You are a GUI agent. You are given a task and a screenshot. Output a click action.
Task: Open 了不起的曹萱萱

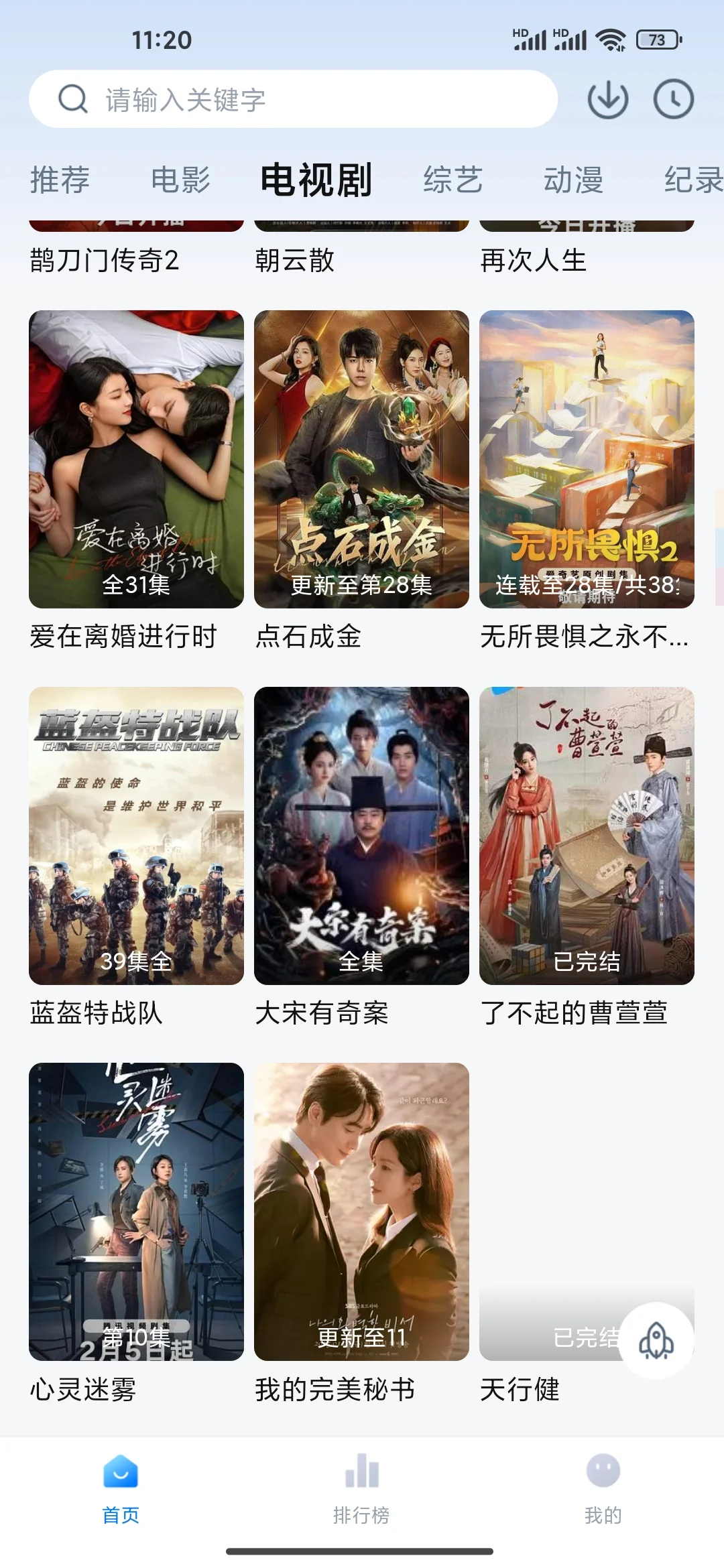587,836
